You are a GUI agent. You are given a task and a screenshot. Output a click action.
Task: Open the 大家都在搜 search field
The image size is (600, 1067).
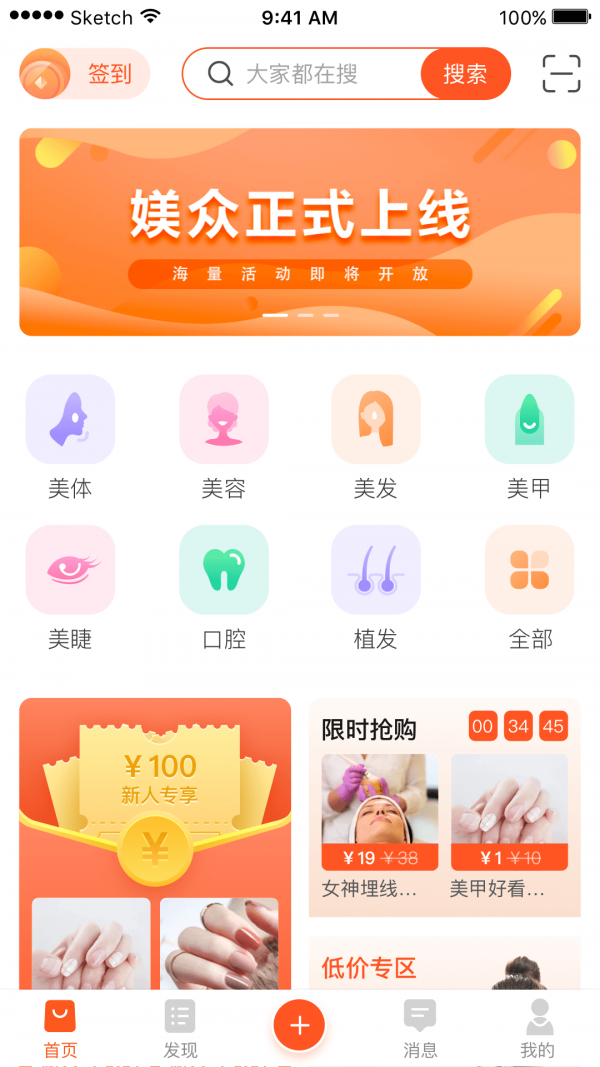click(x=310, y=74)
